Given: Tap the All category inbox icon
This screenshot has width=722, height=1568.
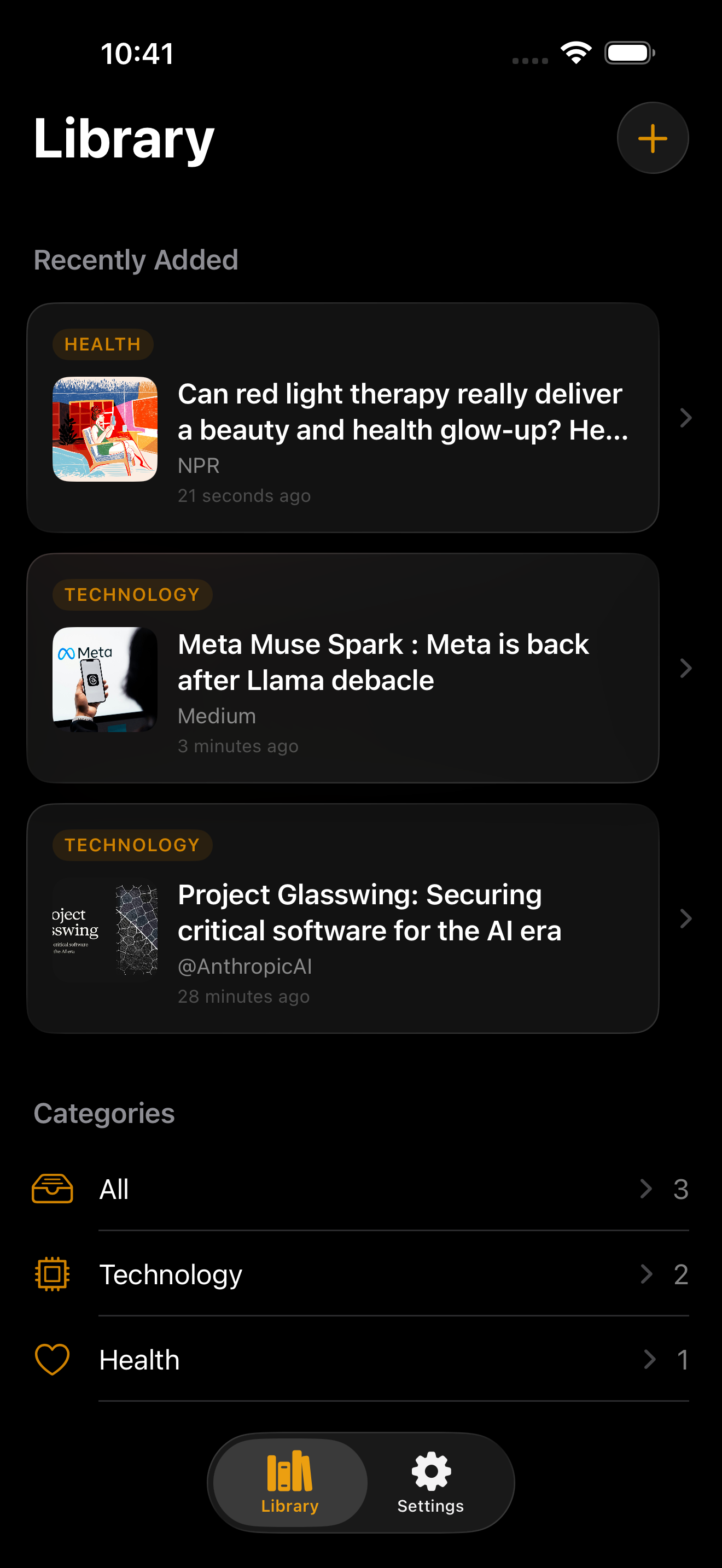Looking at the screenshot, I should pyautogui.click(x=53, y=1188).
